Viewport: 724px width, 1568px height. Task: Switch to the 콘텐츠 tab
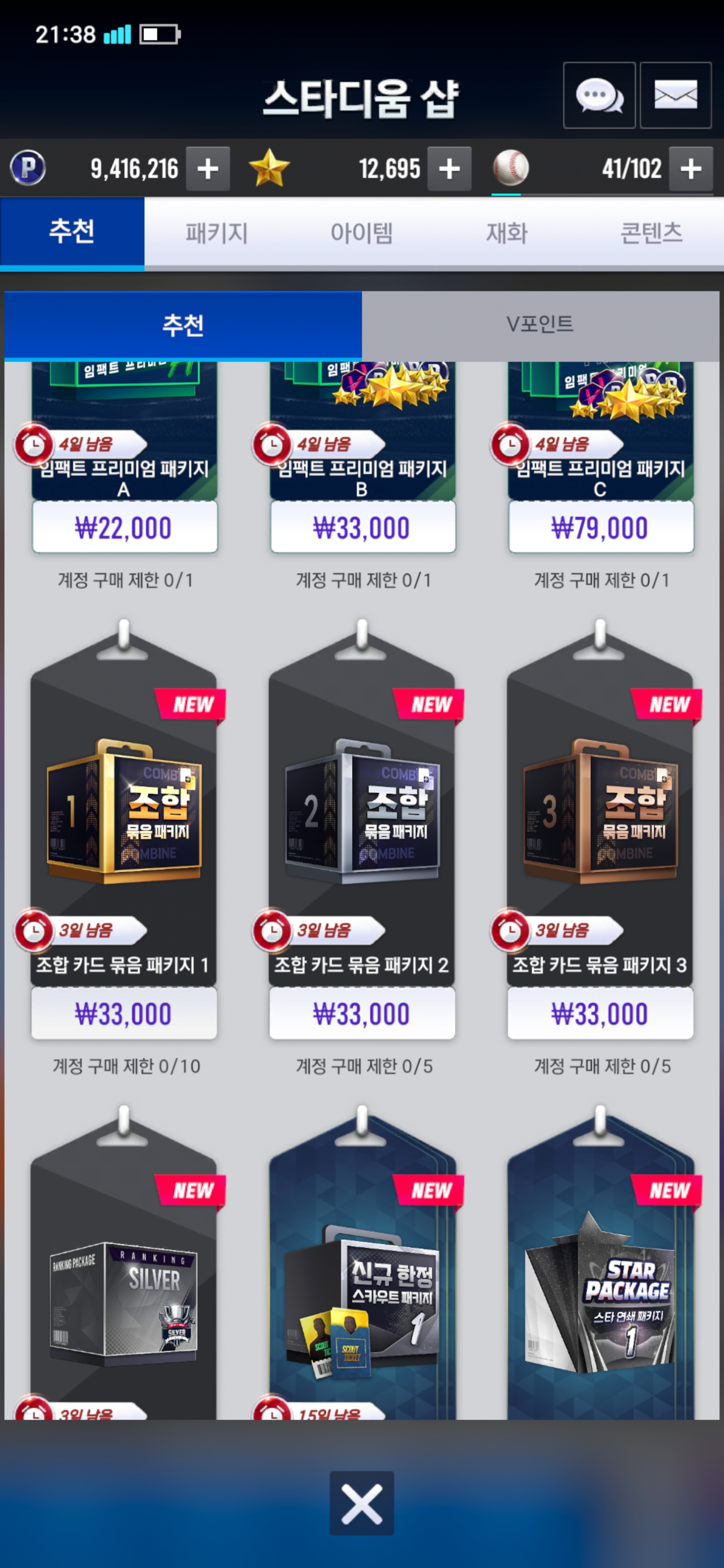click(x=652, y=233)
